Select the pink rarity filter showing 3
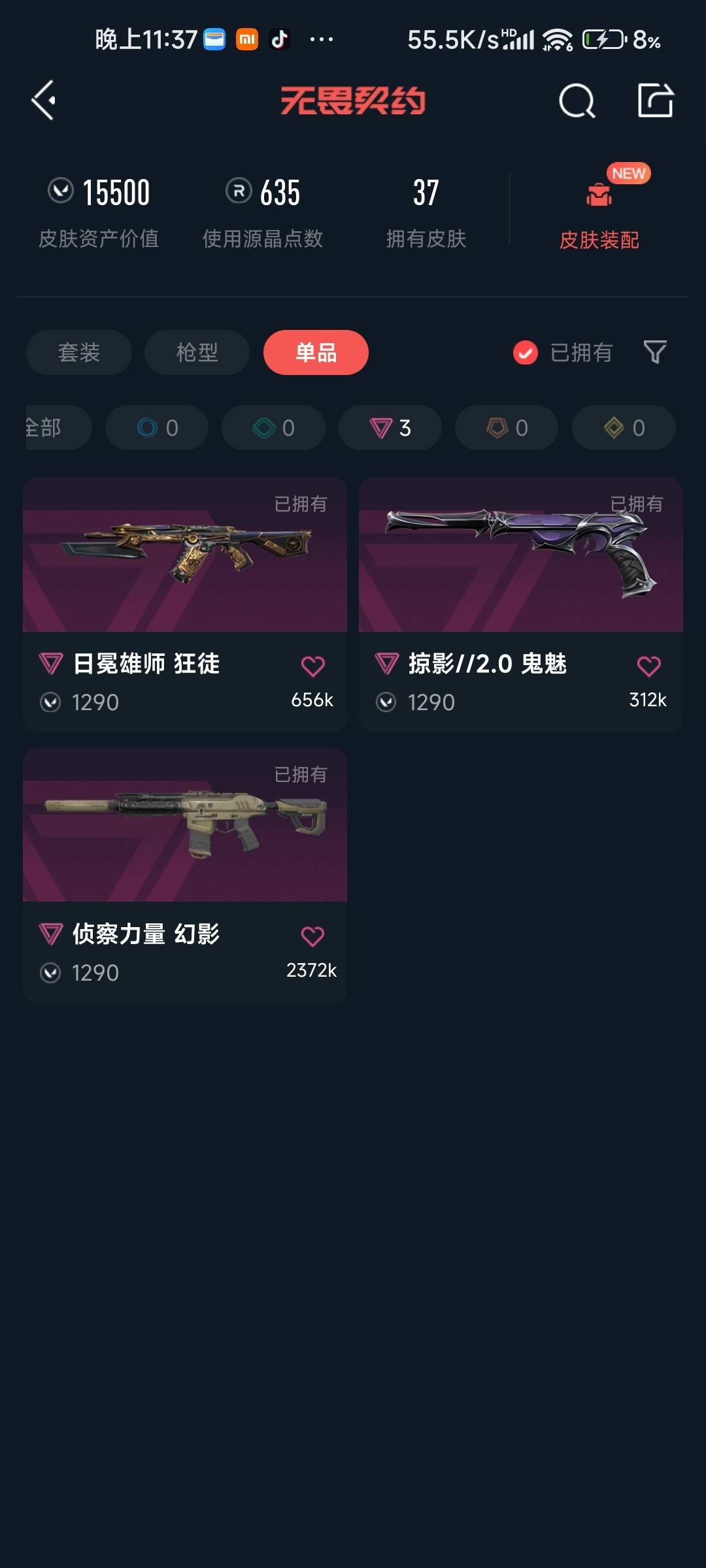 tap(389, 428)
